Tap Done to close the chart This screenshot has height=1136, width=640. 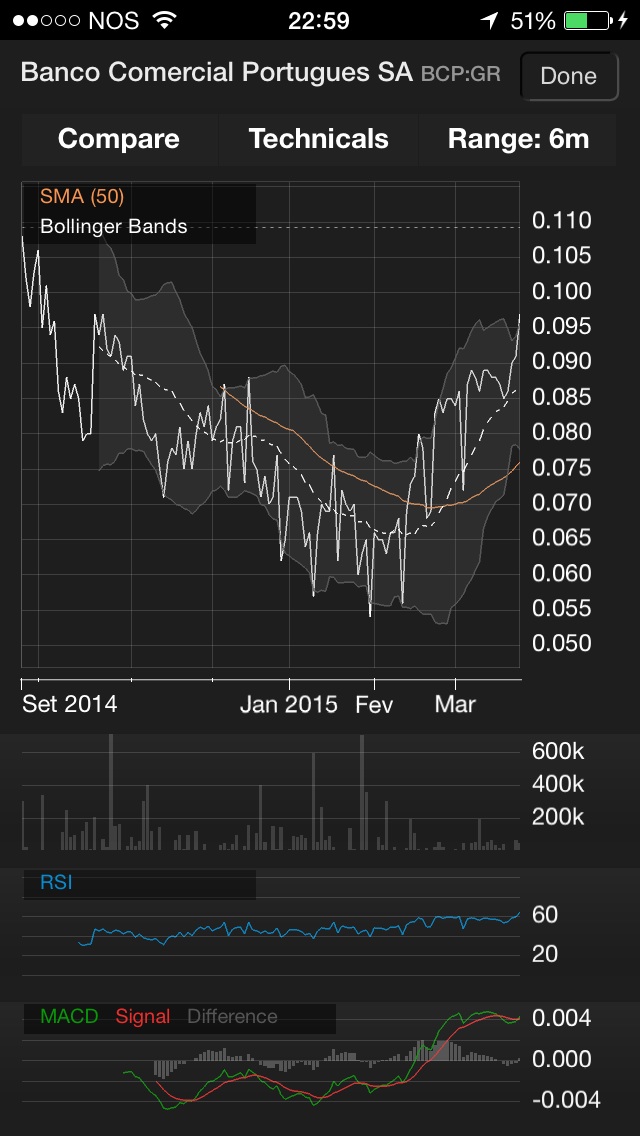[x=568, y=76]
